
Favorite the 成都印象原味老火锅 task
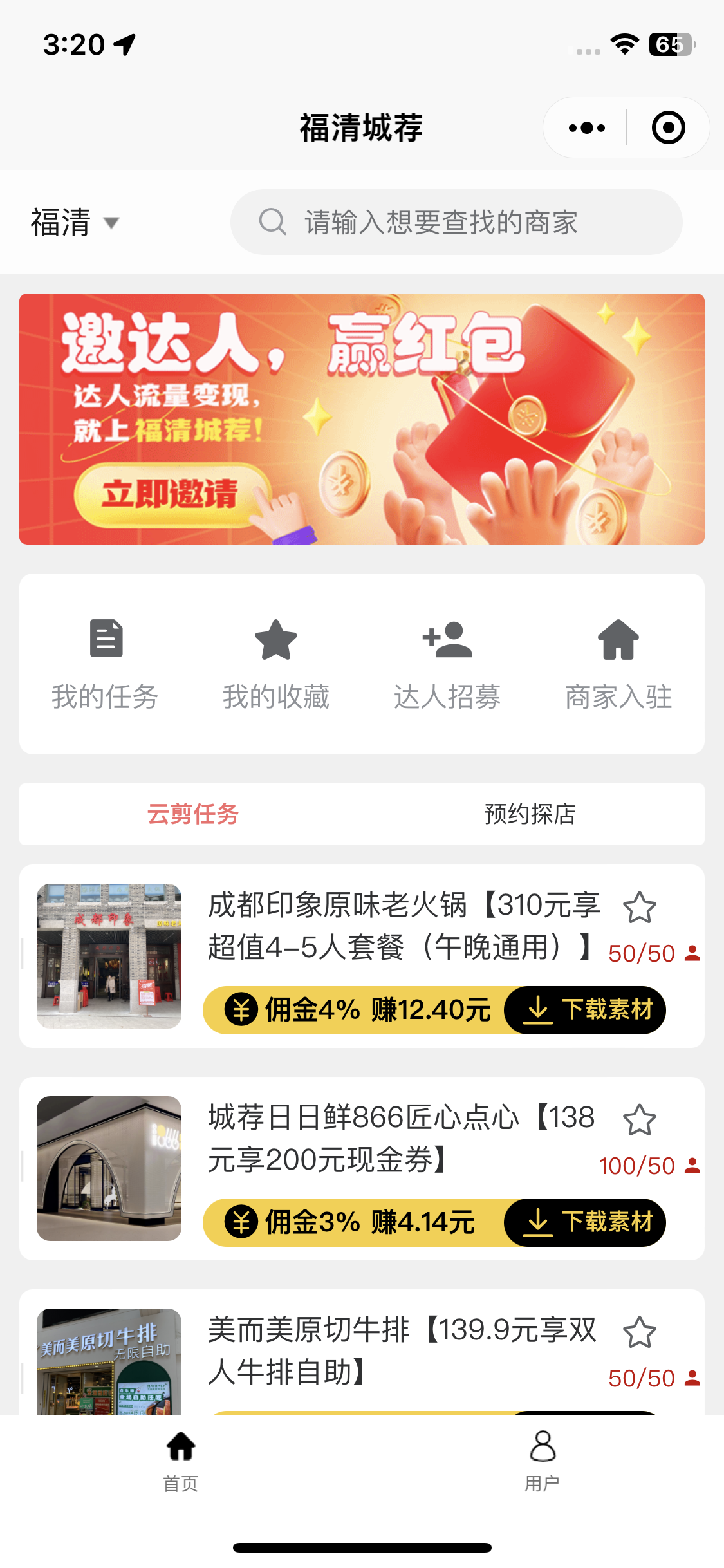(x=639, y=908)
